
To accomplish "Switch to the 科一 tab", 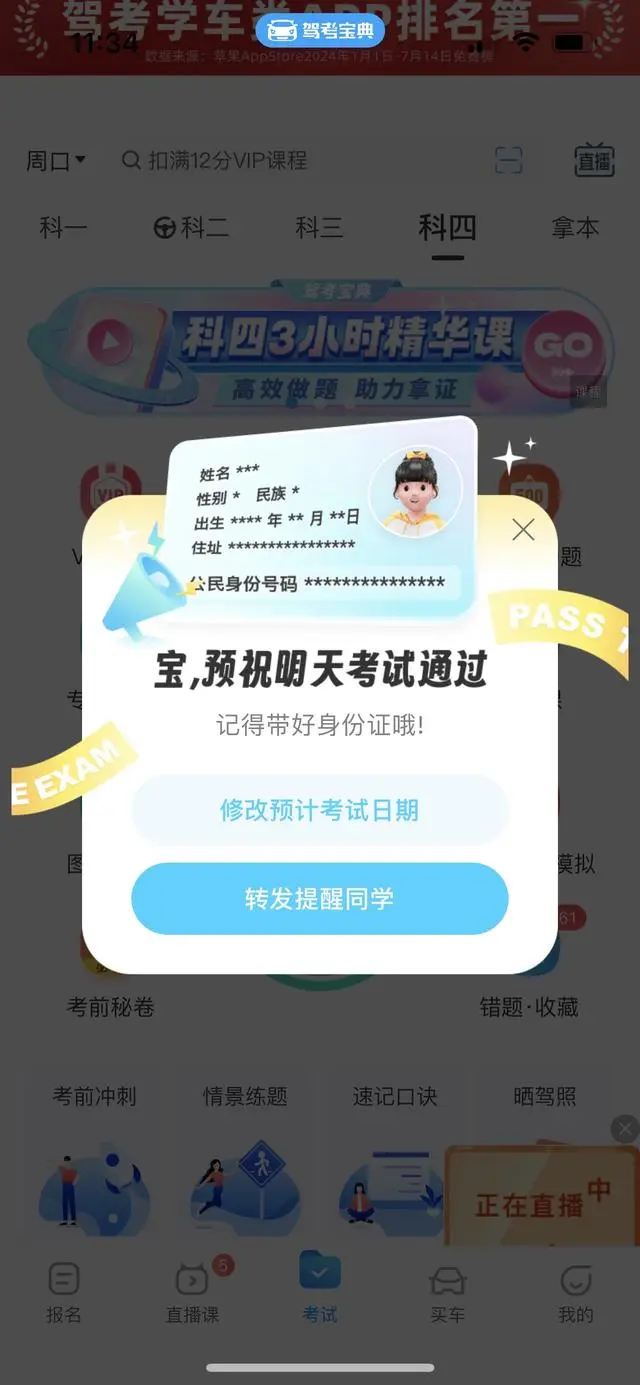I will 64,228.
